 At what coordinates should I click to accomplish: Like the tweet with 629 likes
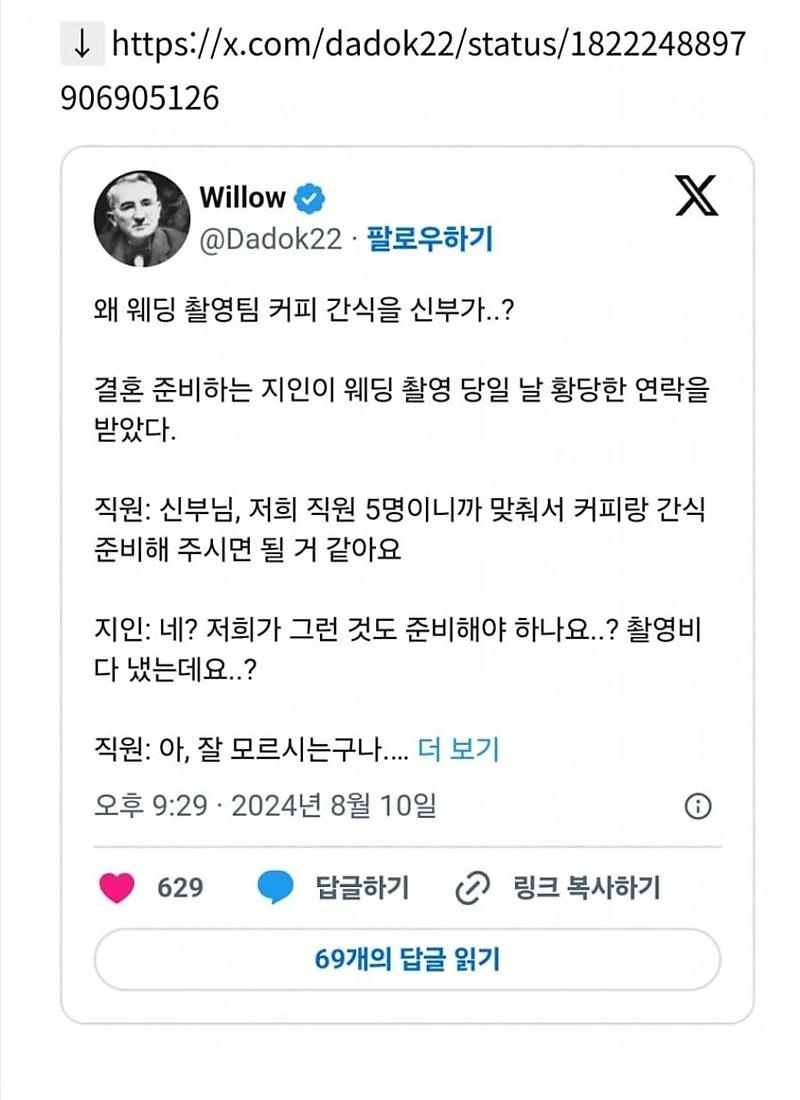pos(118,888)
